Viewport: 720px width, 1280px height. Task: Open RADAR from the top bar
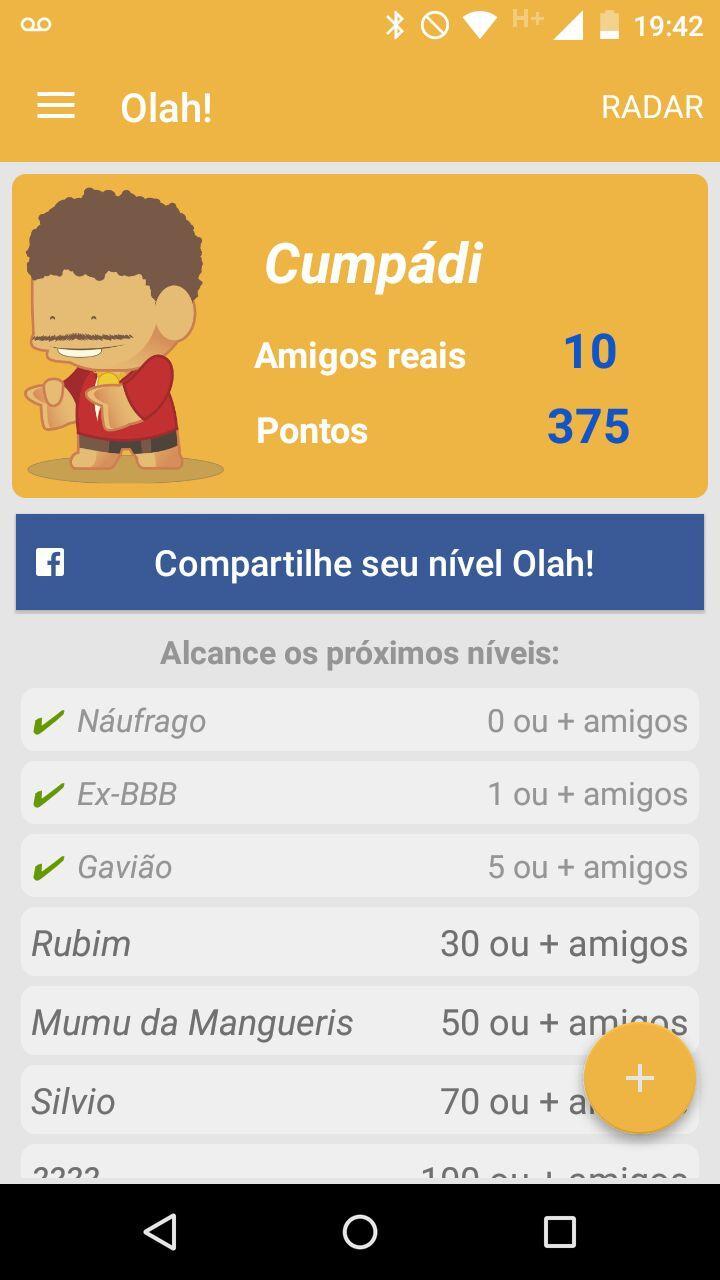coord(653,106)
